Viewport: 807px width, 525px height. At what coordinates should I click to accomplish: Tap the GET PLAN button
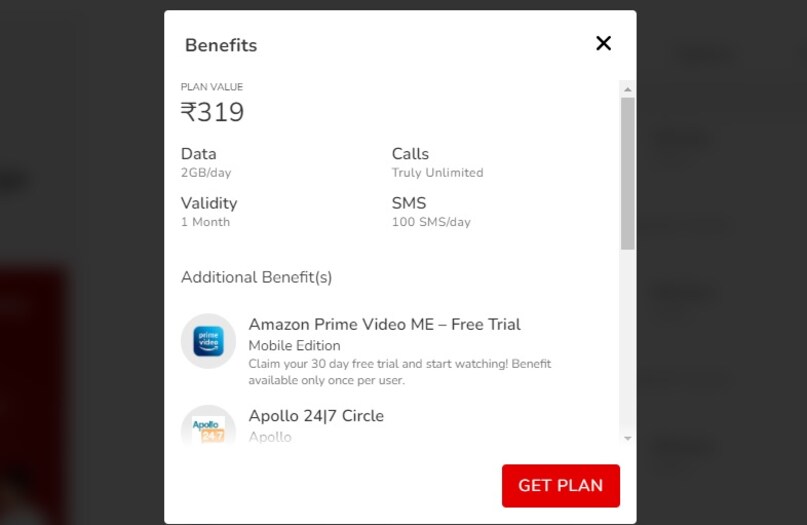pos(560,486)
